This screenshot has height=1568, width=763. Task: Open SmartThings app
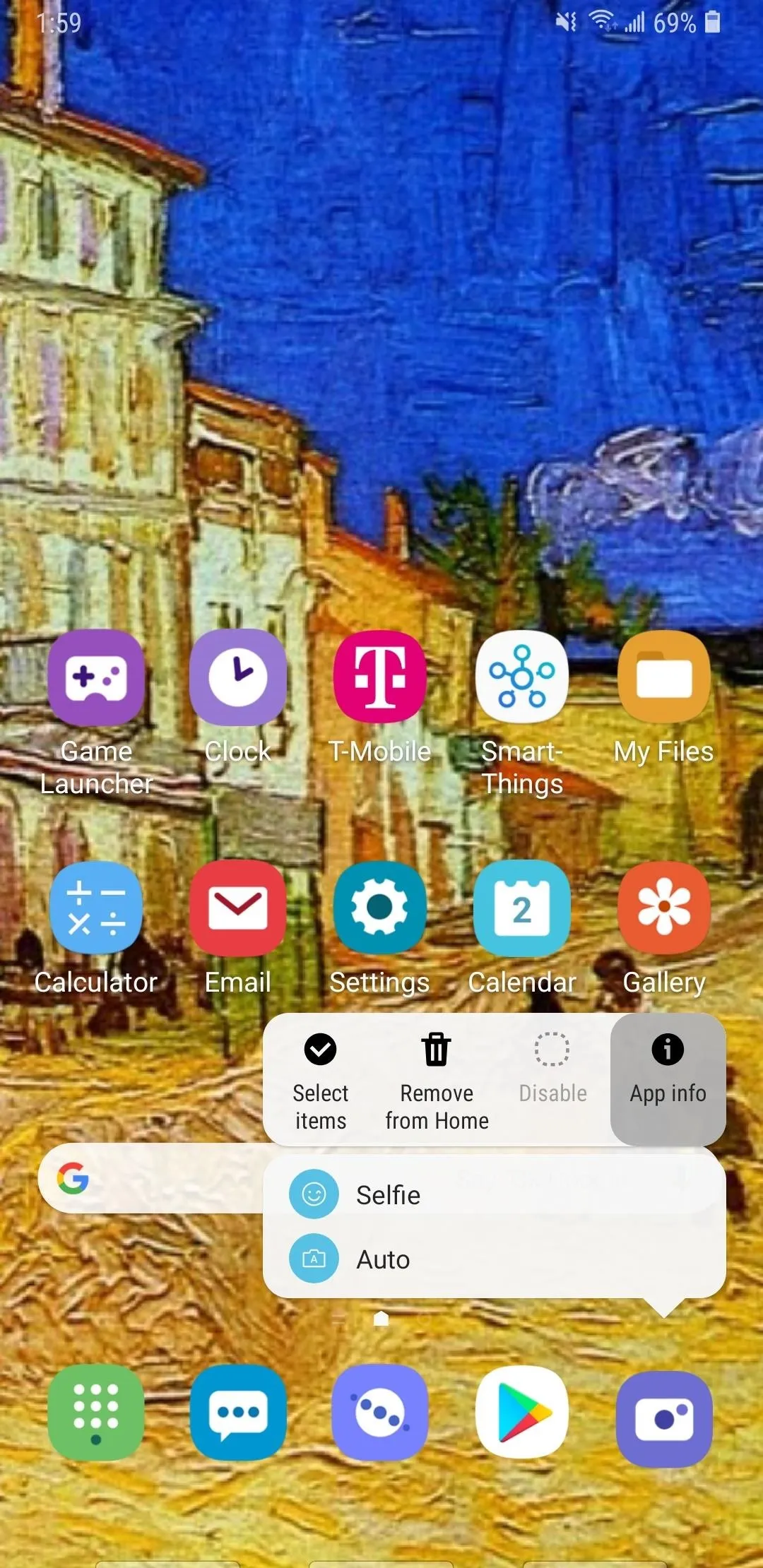click(522, 712)
